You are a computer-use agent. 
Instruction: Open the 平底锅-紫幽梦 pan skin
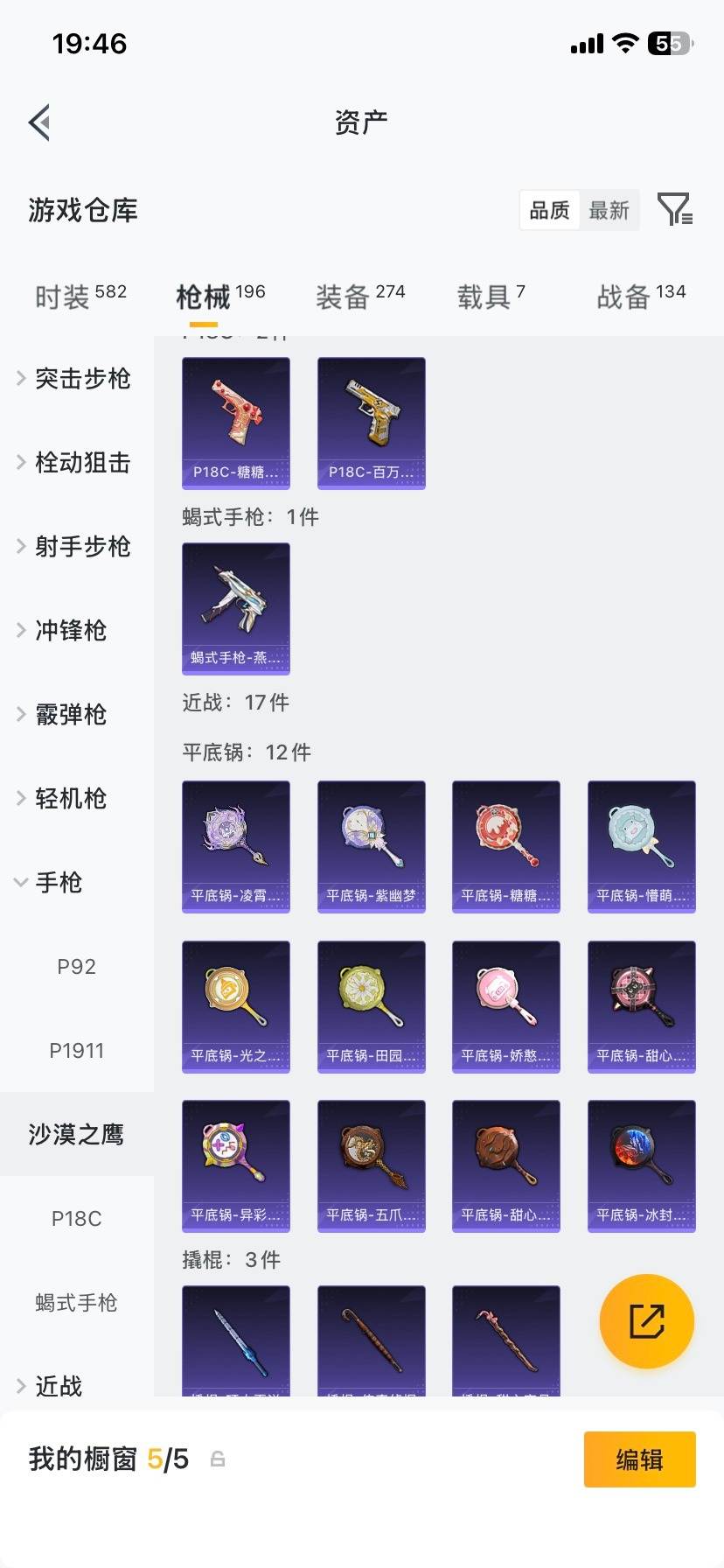(x=371, y=845)
